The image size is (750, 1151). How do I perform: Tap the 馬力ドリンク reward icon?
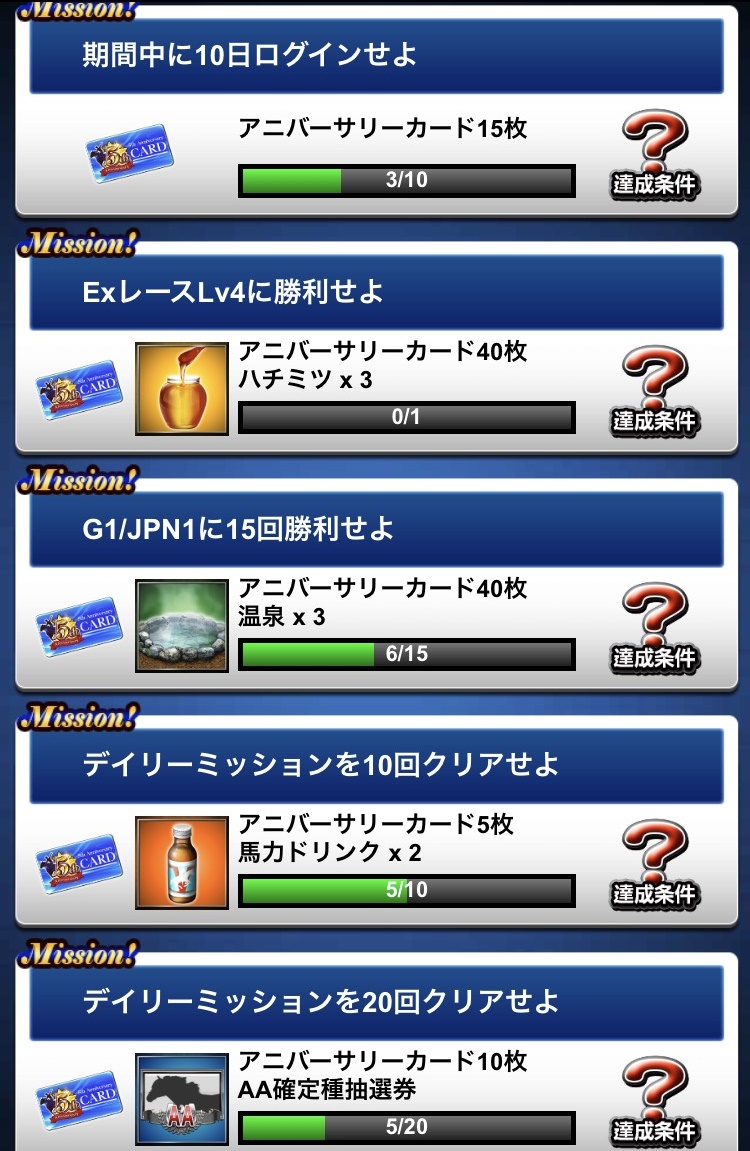pyautogui.click(x=182, y=863)
